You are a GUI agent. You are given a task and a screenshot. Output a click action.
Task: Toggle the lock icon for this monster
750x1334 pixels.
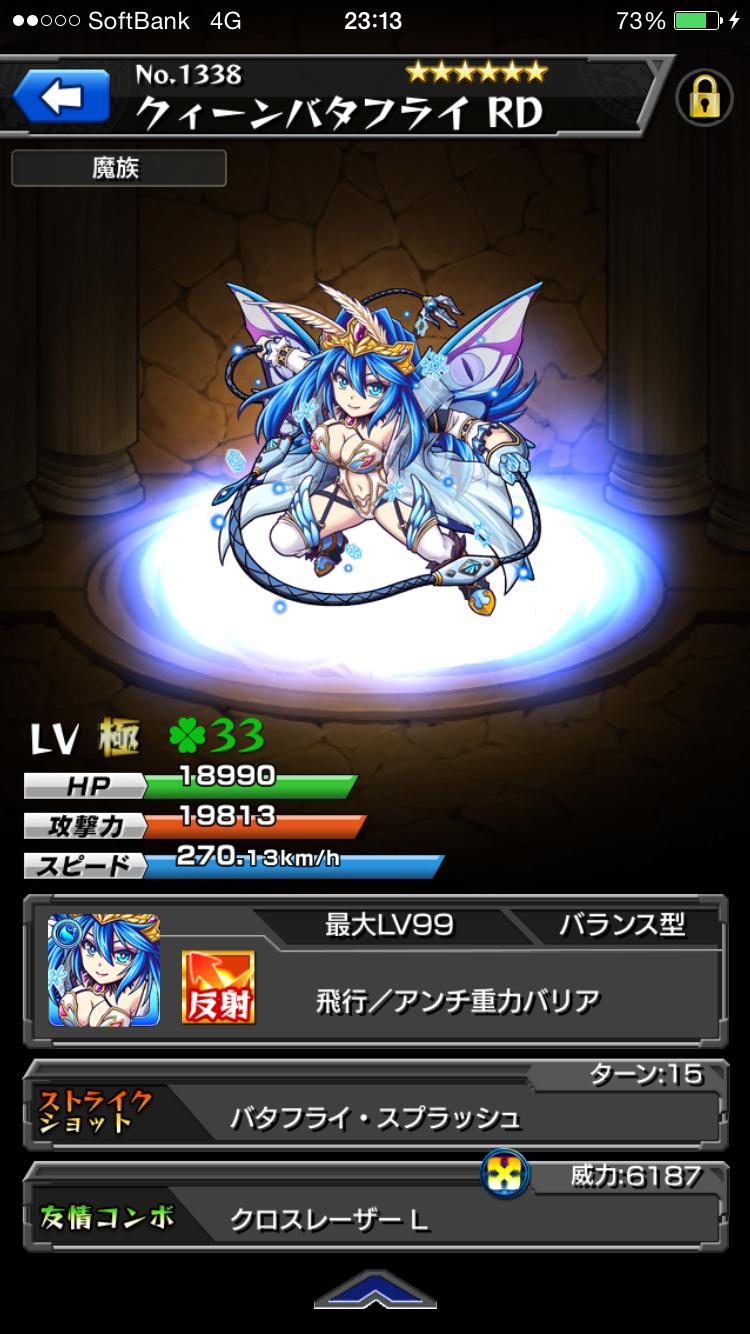704,98
